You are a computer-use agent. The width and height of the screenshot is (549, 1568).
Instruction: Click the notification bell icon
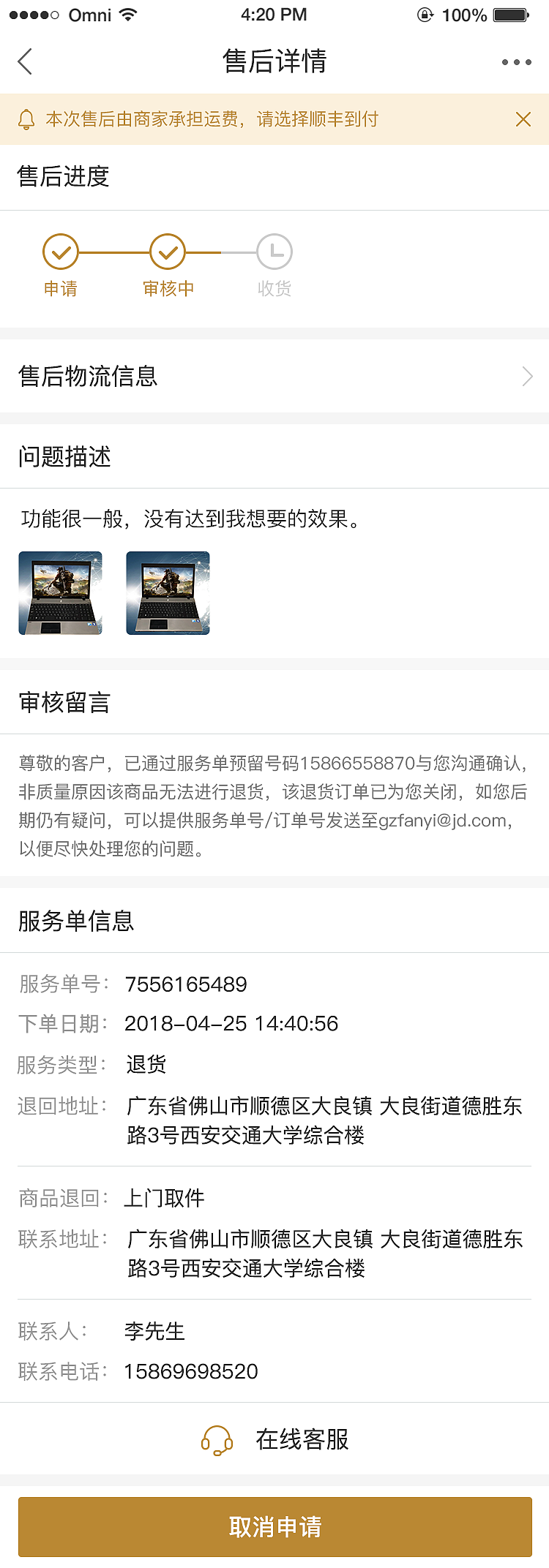[28, 118]
